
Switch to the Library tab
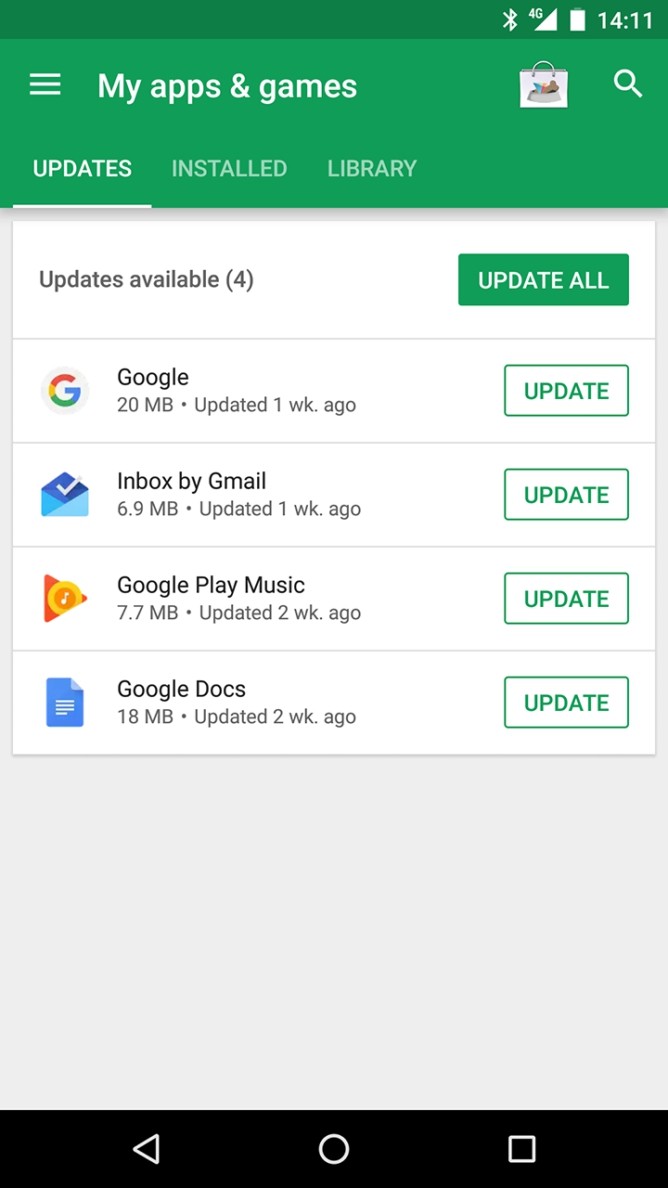(x=372, y=168)
